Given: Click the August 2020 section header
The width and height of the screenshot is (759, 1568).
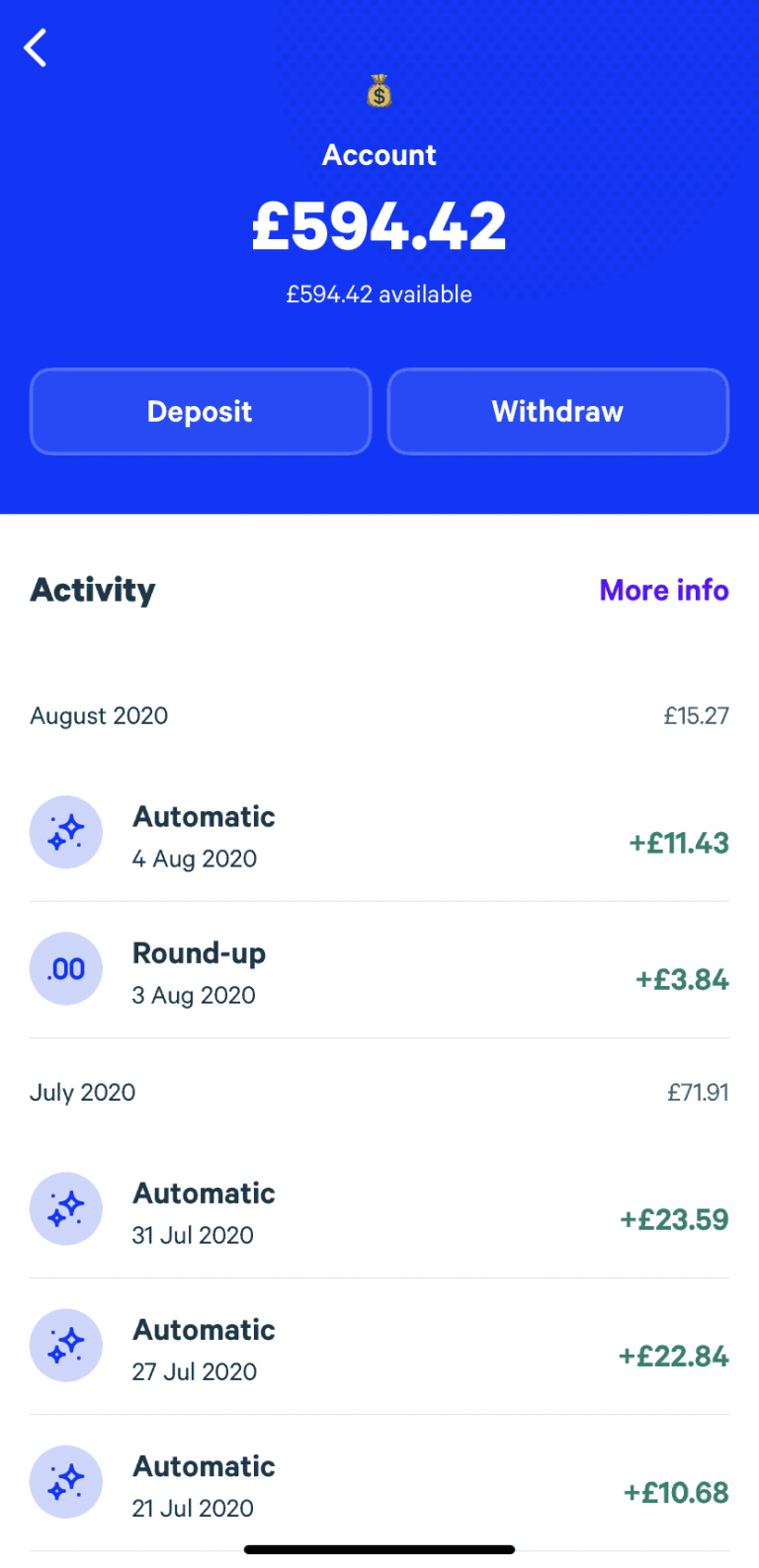Looking at the screenshot, I should (99, 715).
